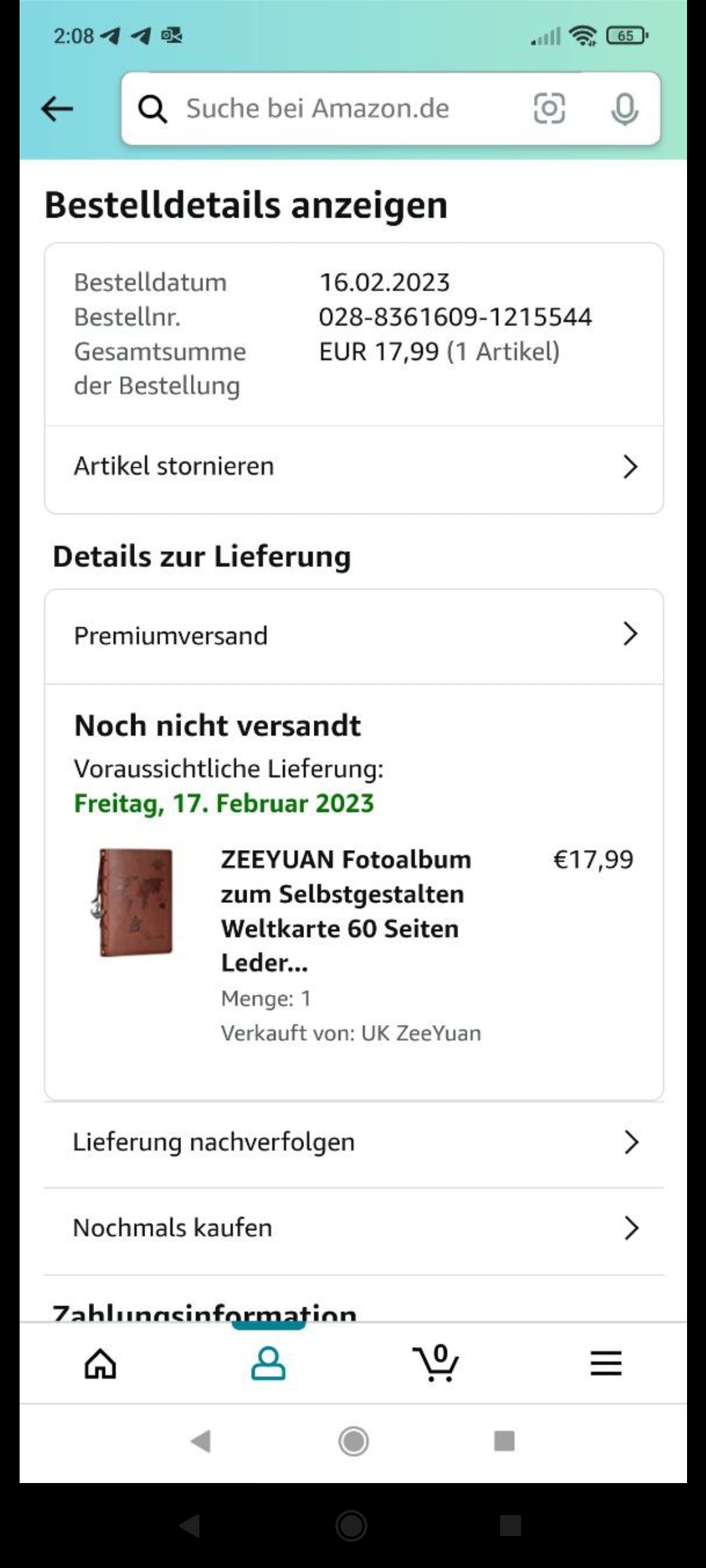
Task: Open recent apps with square button
Action: pos(504,1441)
